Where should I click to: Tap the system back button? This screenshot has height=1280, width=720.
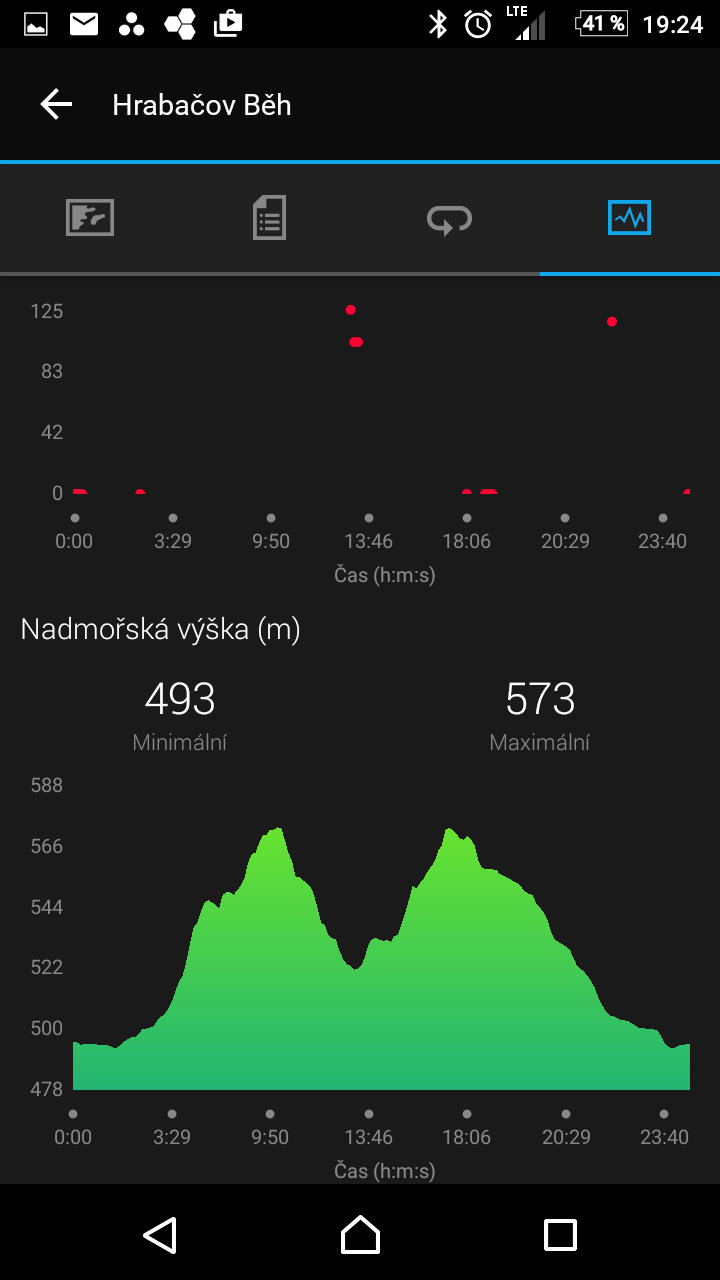[160, 1235]
